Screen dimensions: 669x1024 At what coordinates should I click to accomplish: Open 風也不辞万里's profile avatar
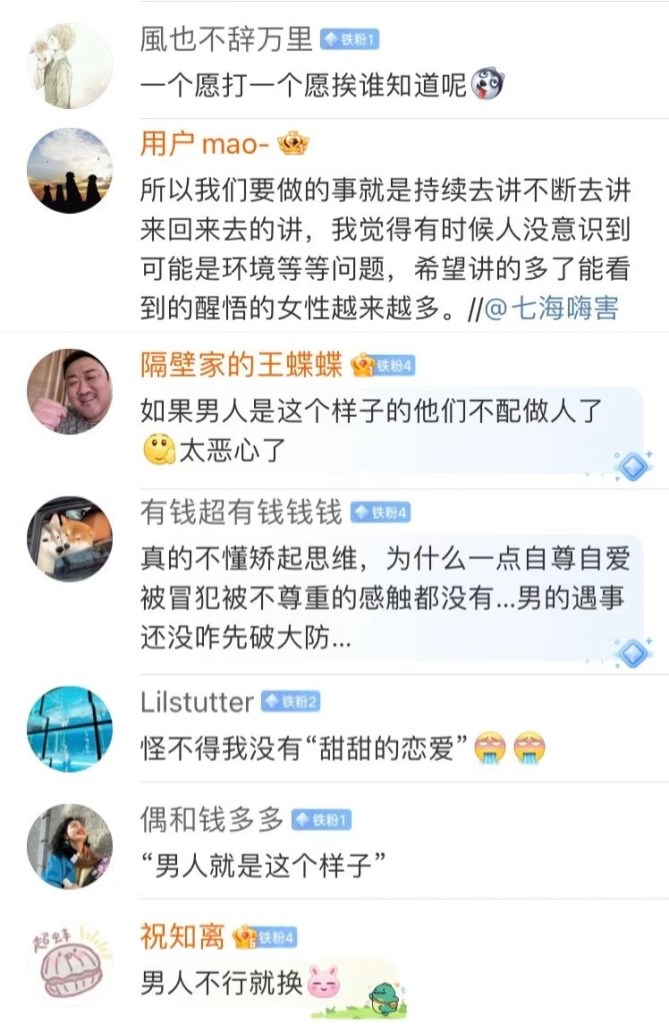[69, 66]
